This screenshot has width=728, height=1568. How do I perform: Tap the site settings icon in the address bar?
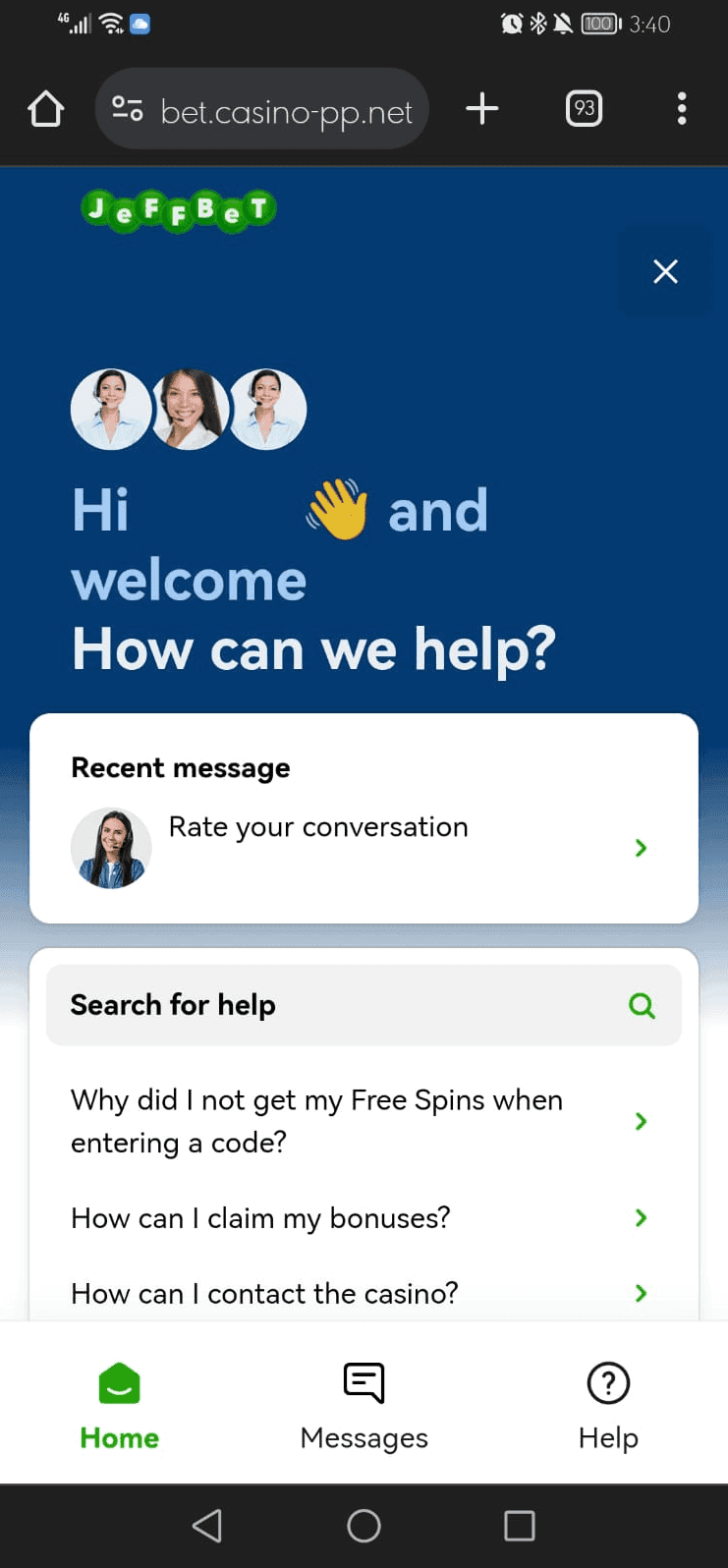[127, 109]
